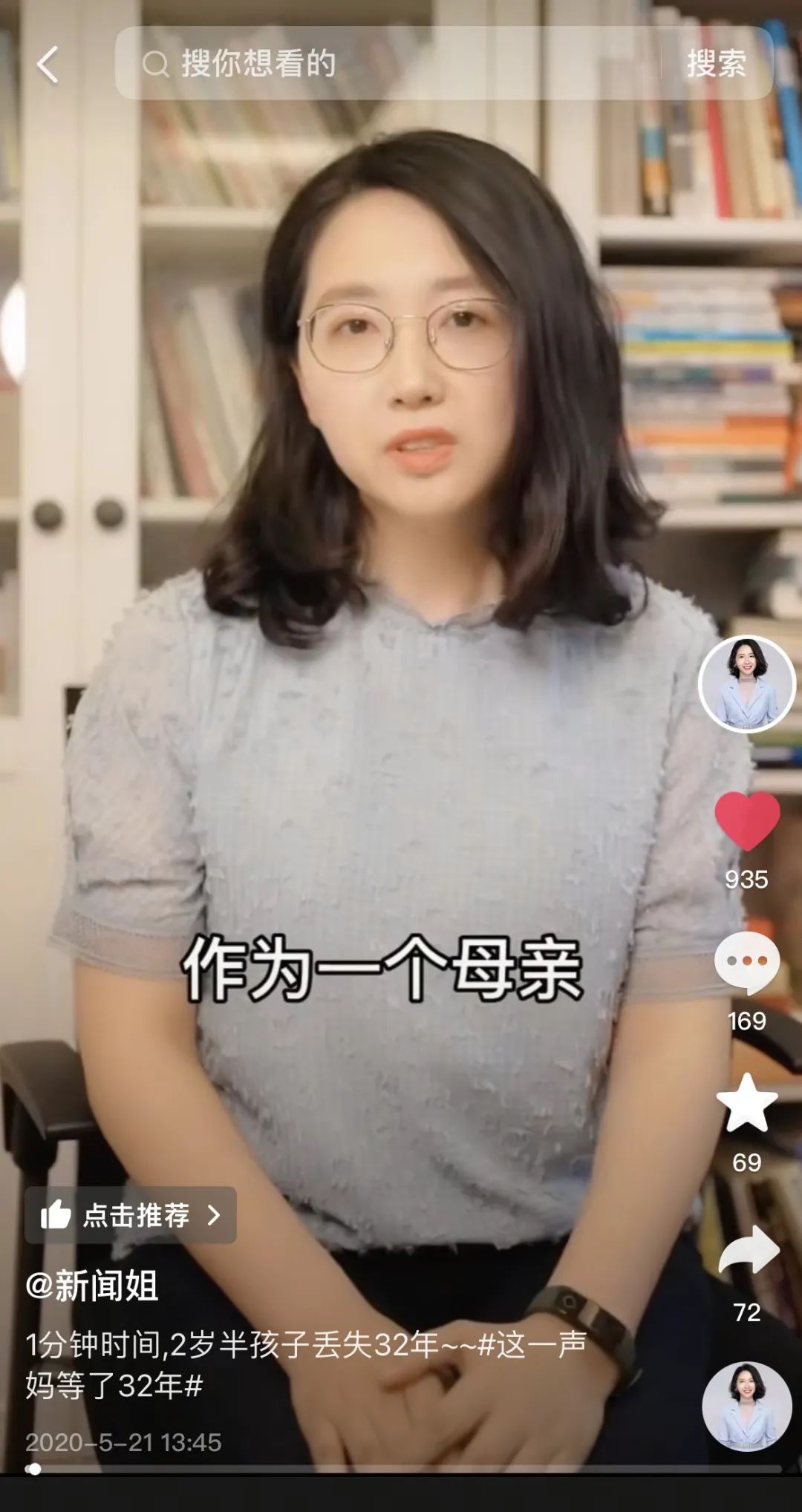
Task: Seek using the video progress bar
Action: pos(401,1468)
